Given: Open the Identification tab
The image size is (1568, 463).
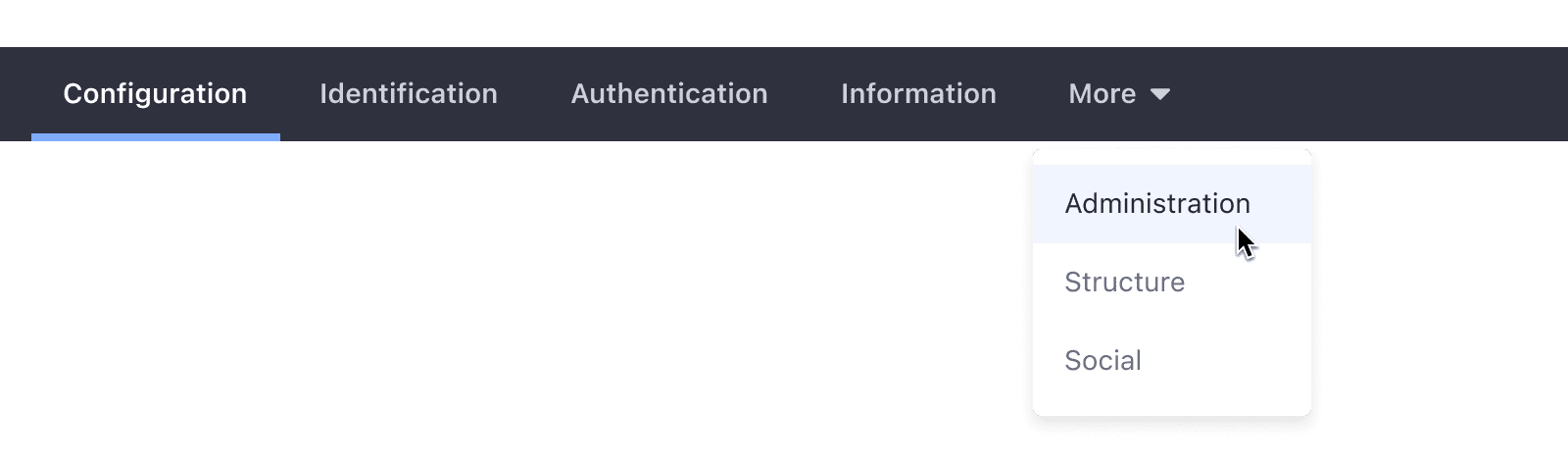Looking at the screenshot, I should coord(409,94).
